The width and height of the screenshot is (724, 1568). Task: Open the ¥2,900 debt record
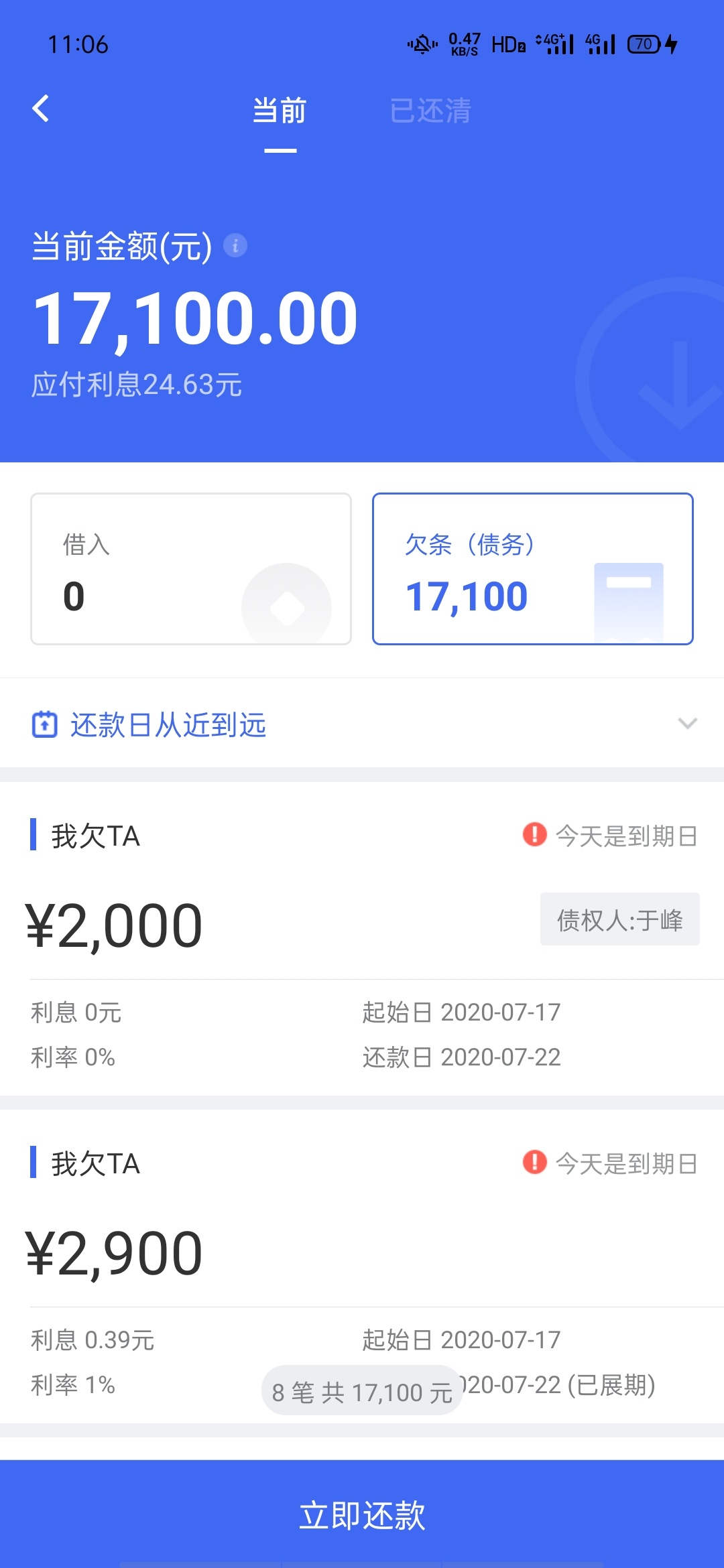(x=362, y=1266)
